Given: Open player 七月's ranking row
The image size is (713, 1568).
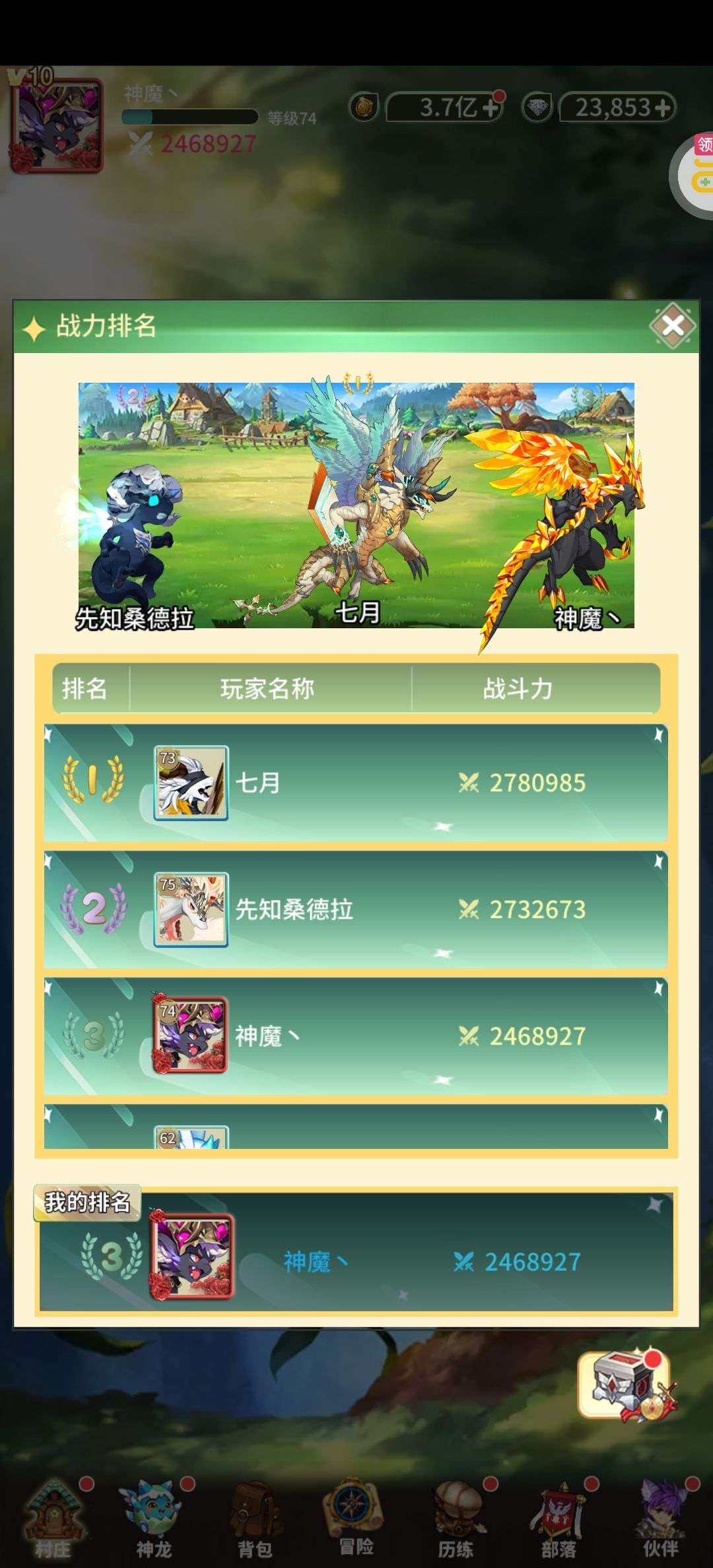Looking at the screenshot, I should pos(356,783).
